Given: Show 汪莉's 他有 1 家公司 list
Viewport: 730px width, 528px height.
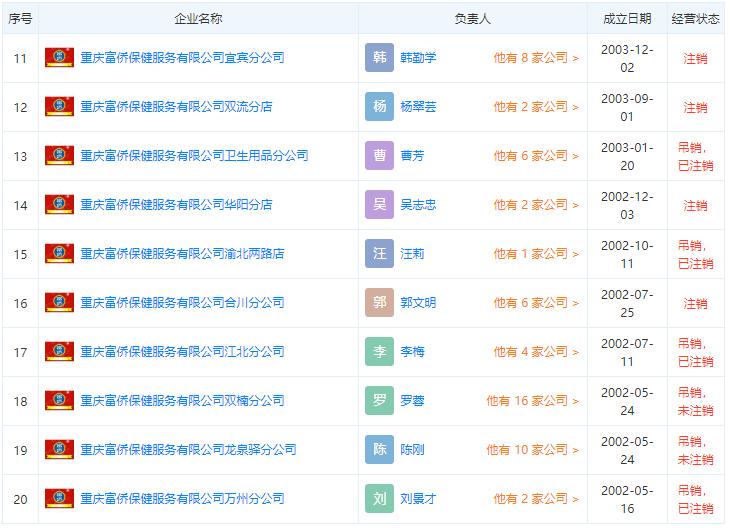Looking at the screenshot, I should tap(536, 254).
